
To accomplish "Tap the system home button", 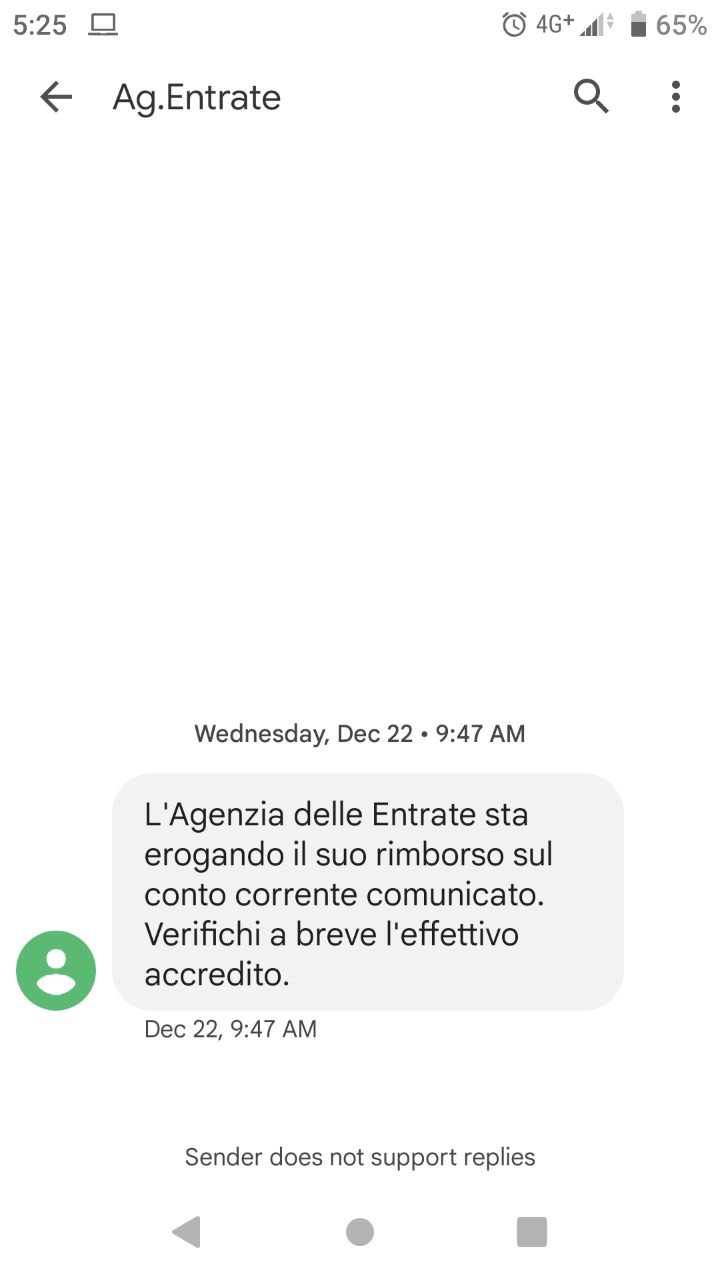I will [360, 1232].
